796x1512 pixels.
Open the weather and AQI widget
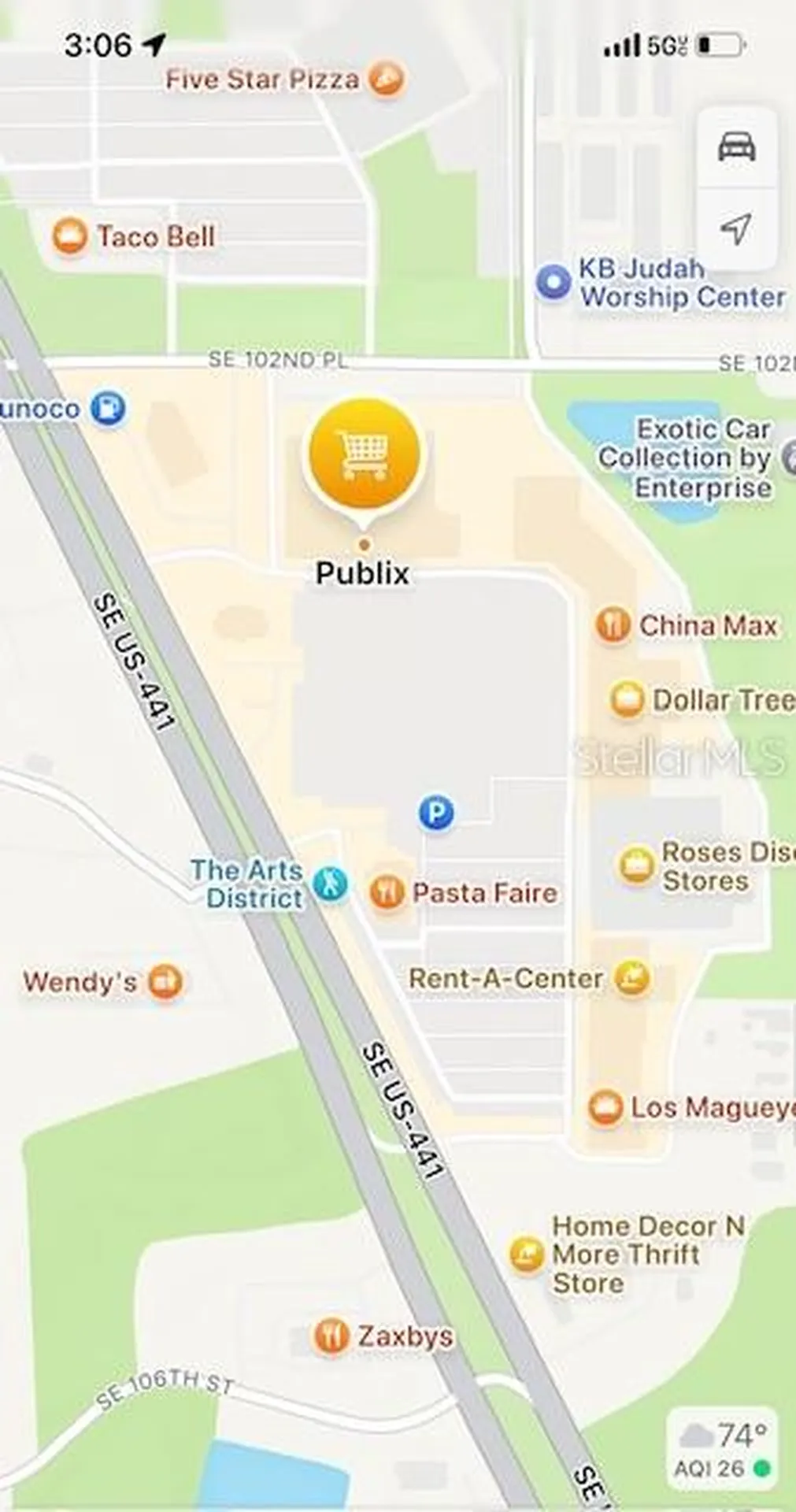point(722,1449)
